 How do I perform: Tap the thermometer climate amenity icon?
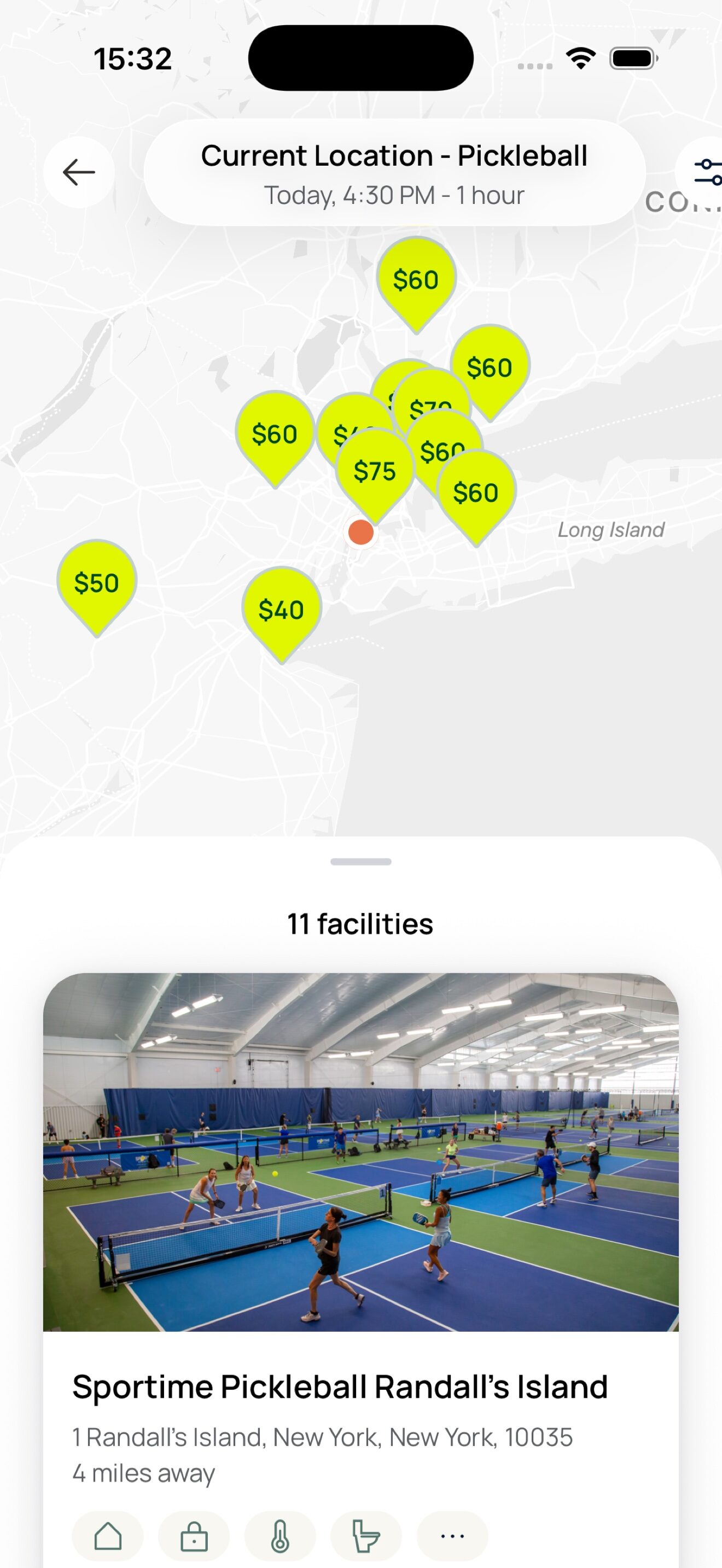(280, 1535)
